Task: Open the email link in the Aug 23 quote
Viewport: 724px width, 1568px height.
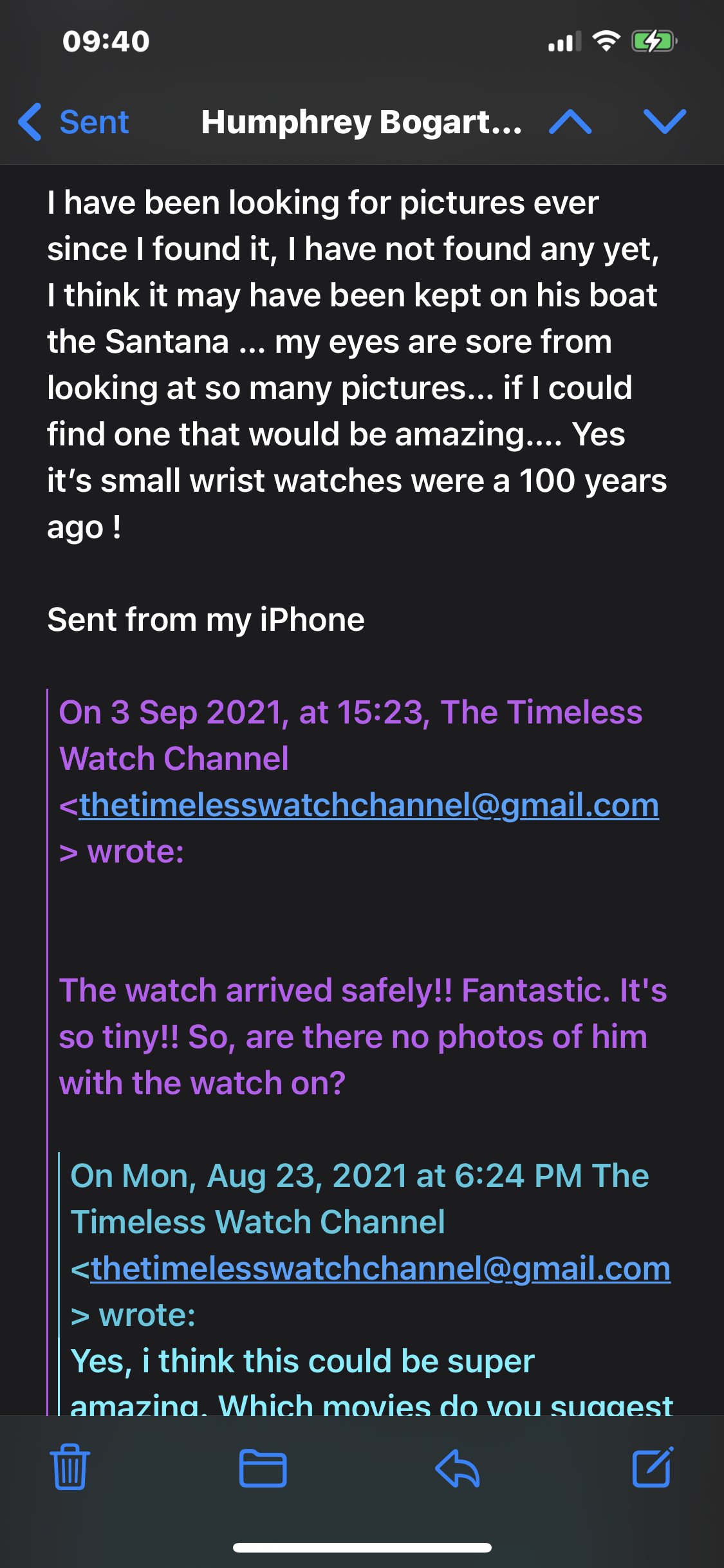Action: coord(380,1269)
